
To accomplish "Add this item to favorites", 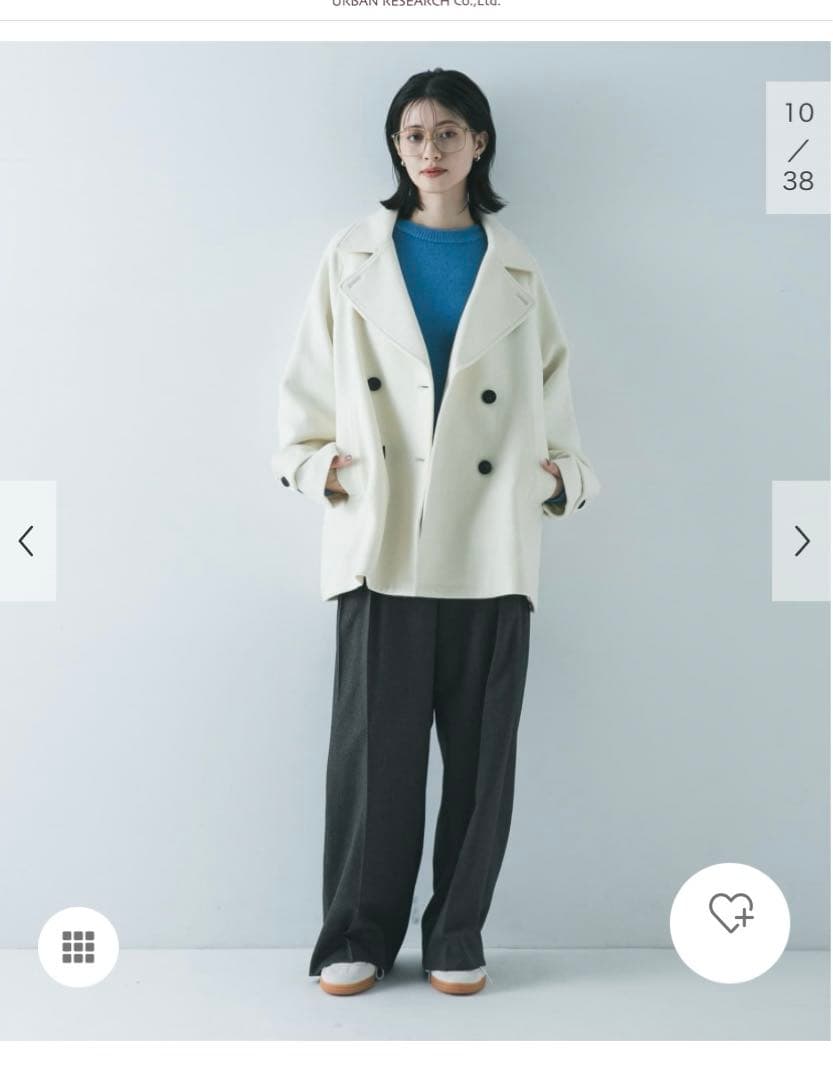I will (x=730, y=922).
